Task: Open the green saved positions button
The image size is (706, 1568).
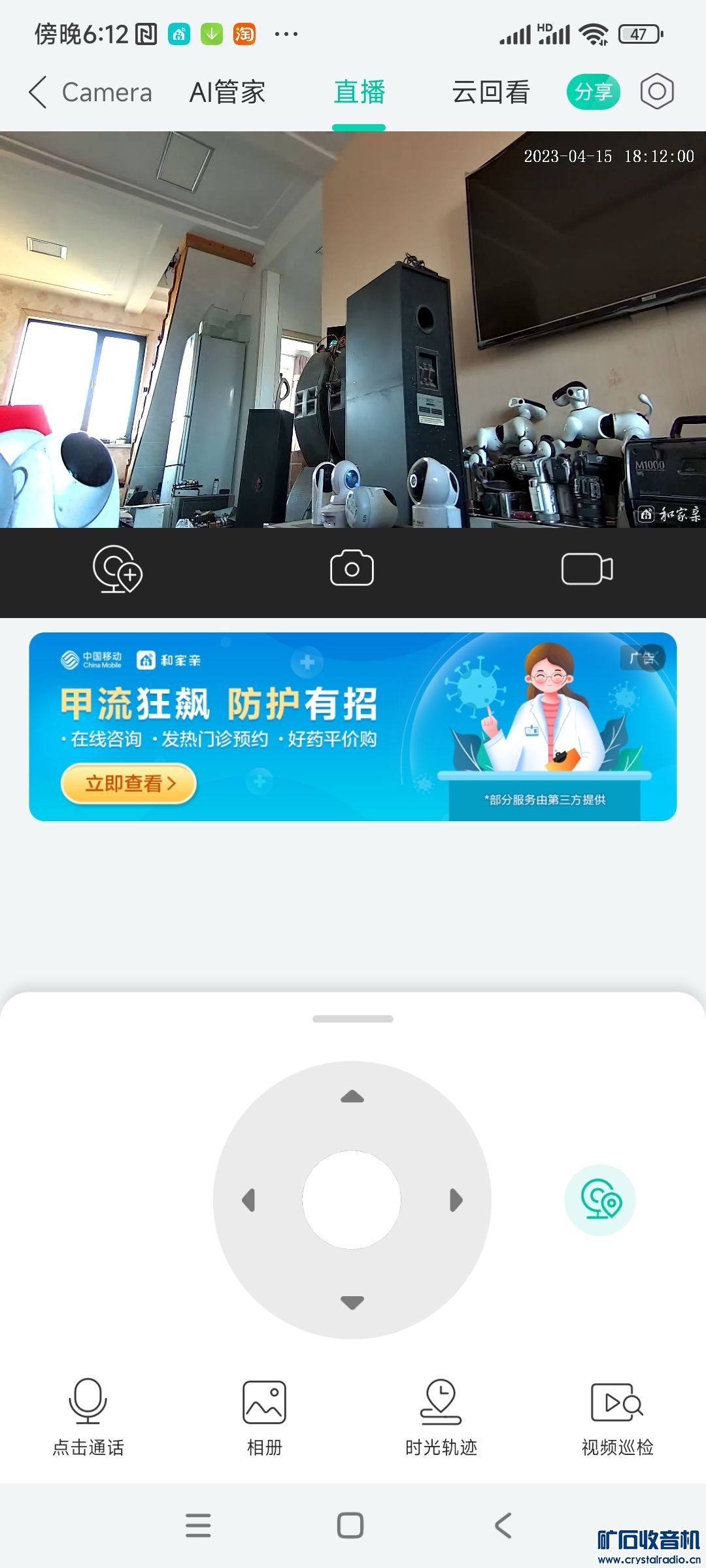Action: pos(600,1200)
